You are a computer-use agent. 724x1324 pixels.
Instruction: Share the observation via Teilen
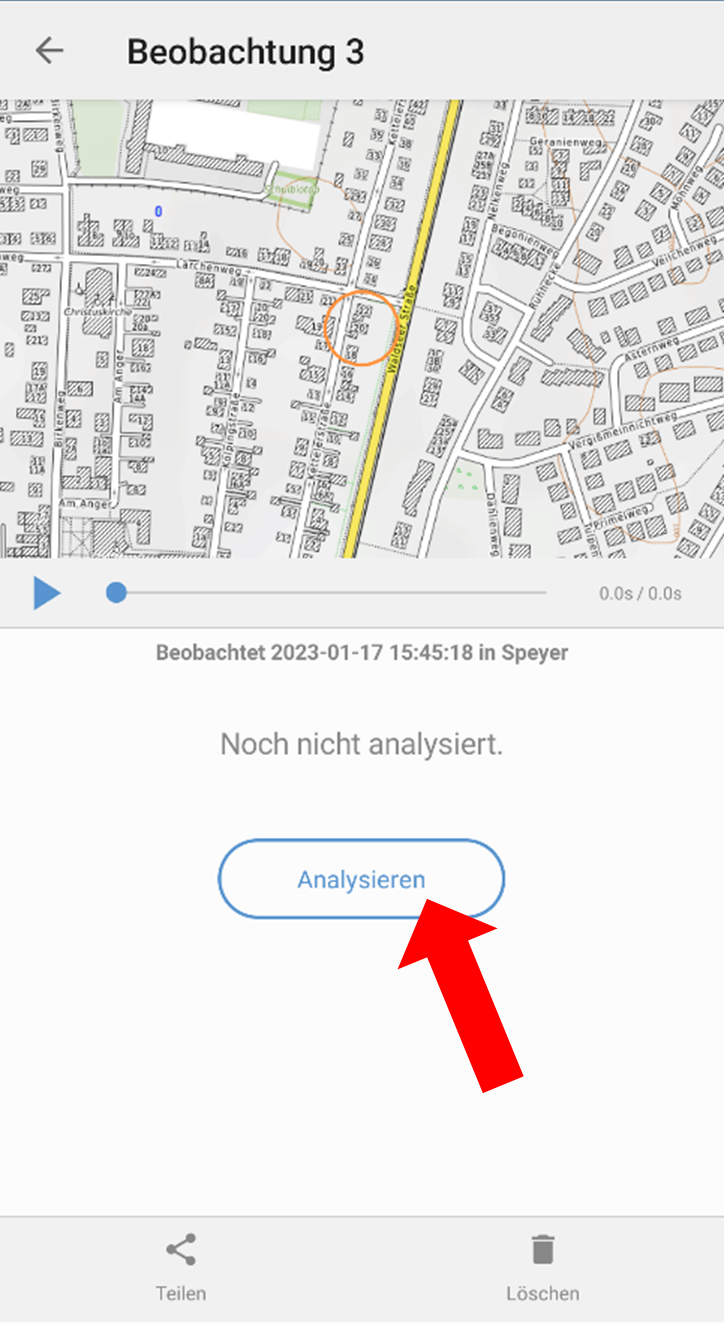181,1268
